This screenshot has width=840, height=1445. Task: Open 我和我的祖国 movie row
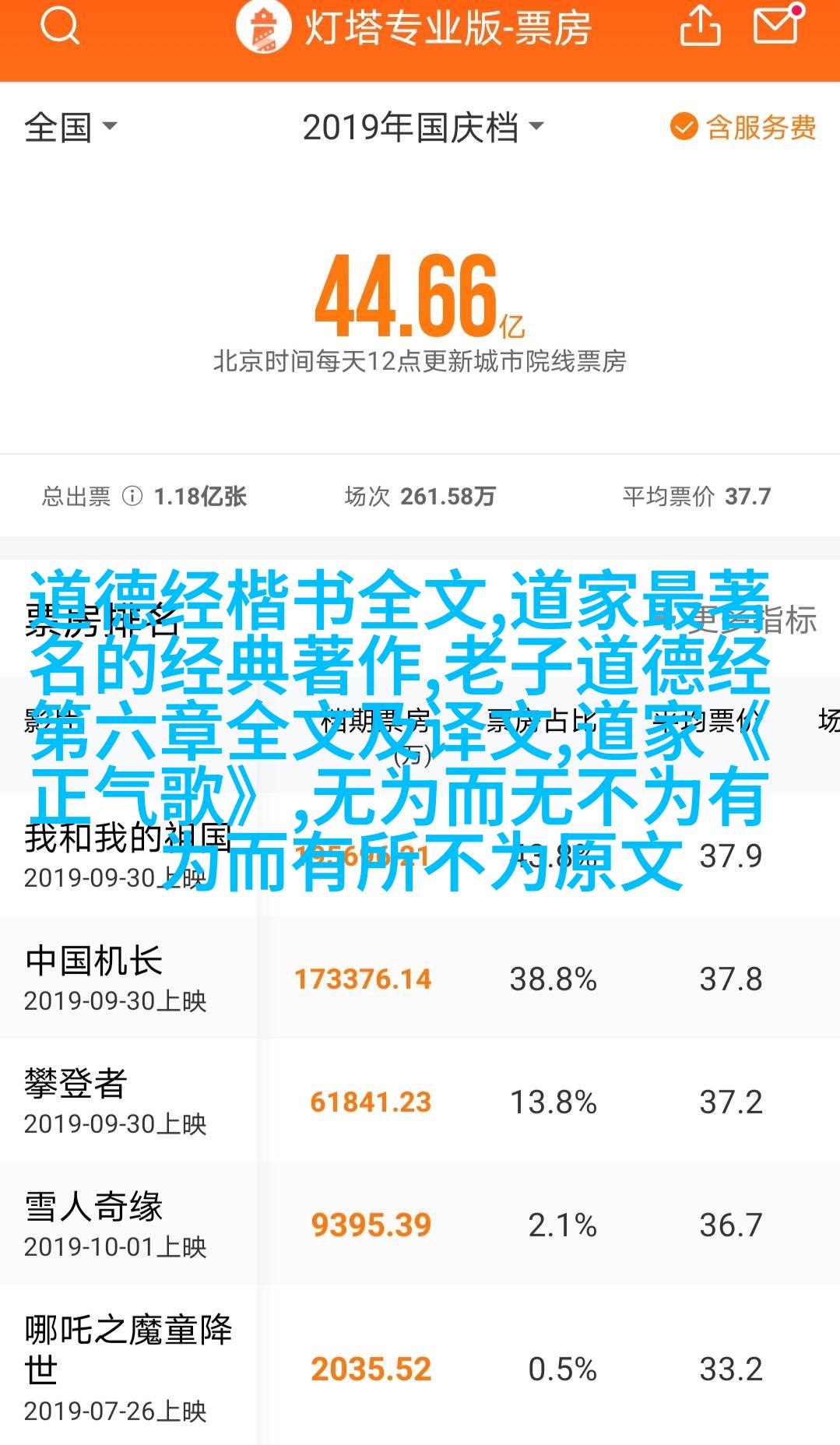(127, 855)
